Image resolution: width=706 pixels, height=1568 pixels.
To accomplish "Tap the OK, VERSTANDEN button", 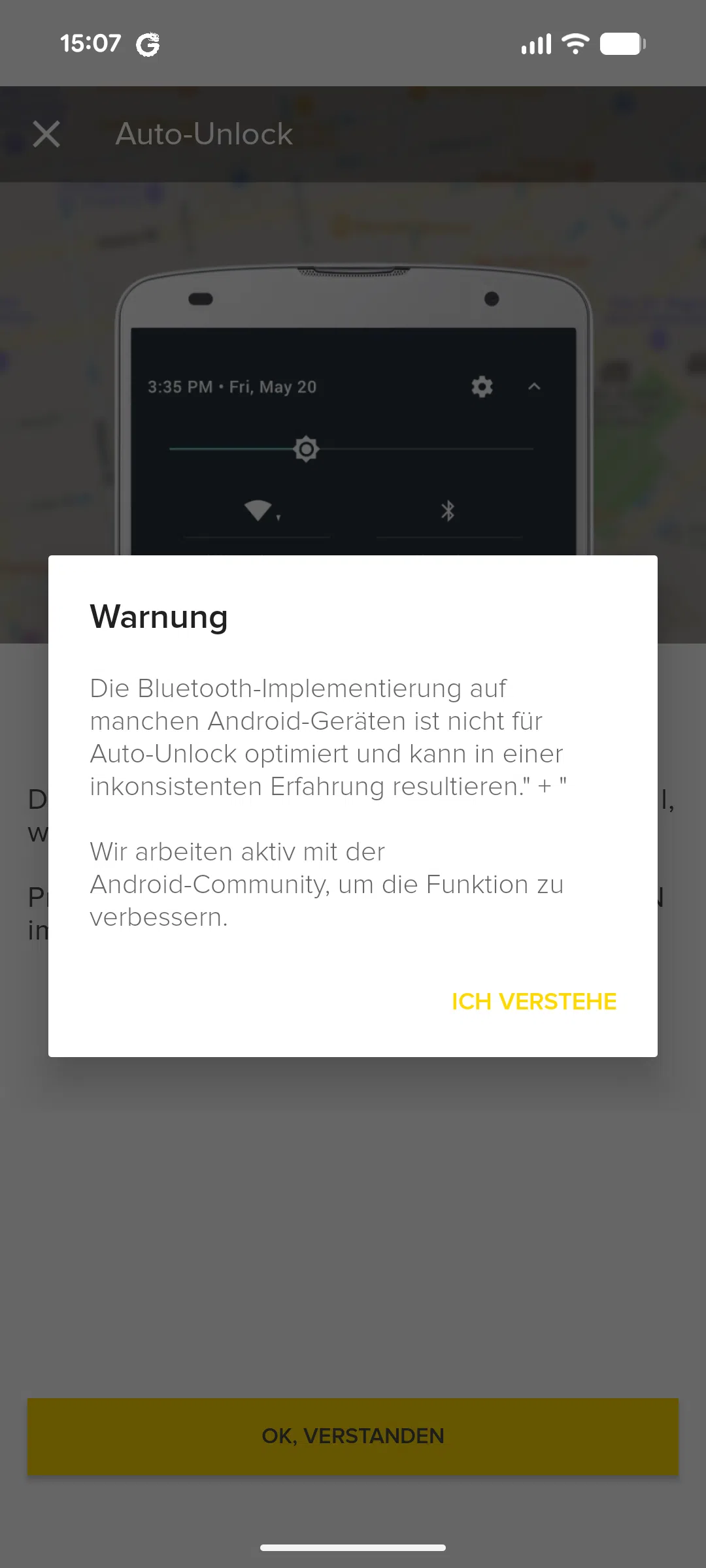I will [353, 1436].
